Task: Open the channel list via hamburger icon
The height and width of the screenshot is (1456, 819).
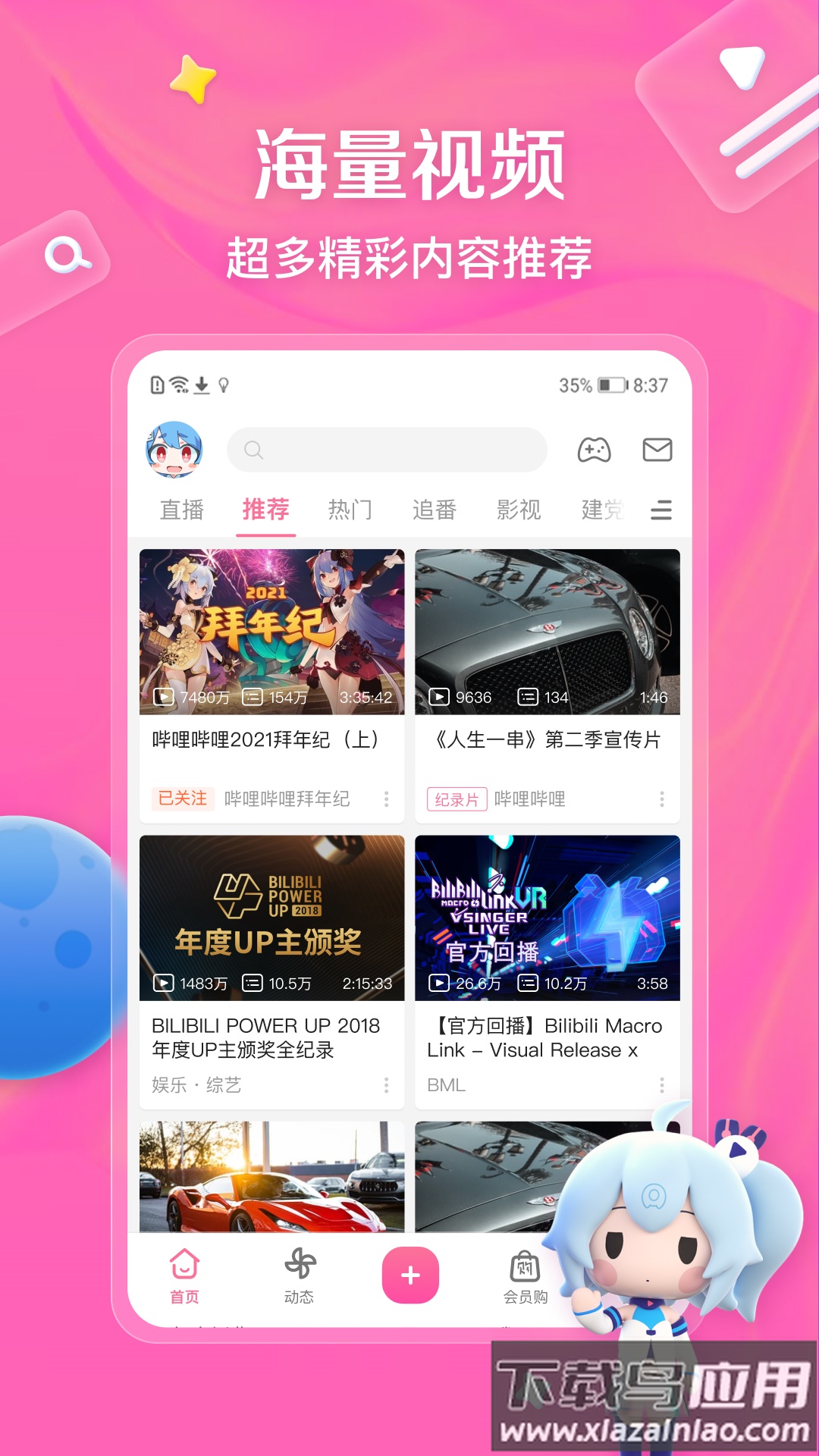Action: click(x=661, y=510)
